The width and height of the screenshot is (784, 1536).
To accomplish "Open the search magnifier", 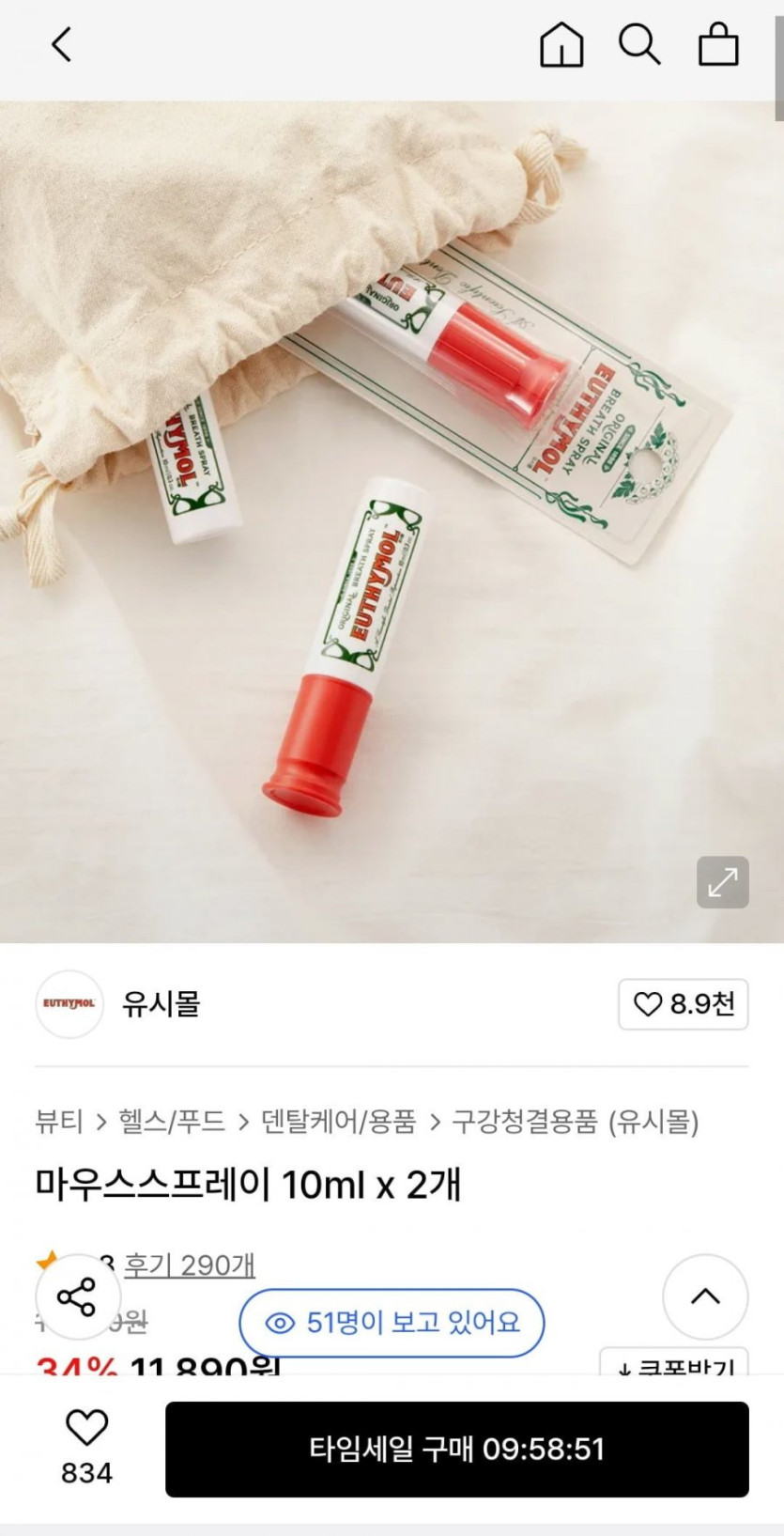I will click(x=638, y=44).
